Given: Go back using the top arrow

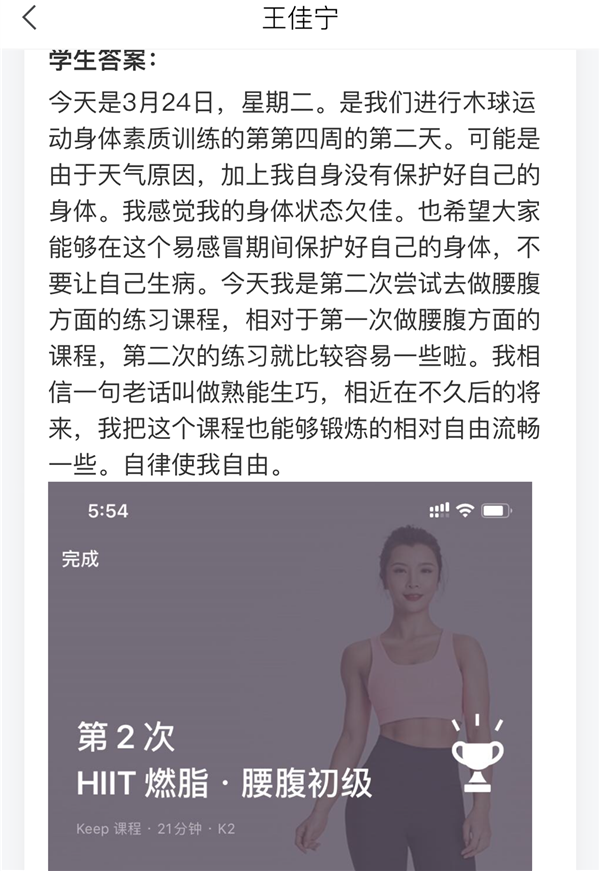Looking at the screenshot, I should 29,19.
